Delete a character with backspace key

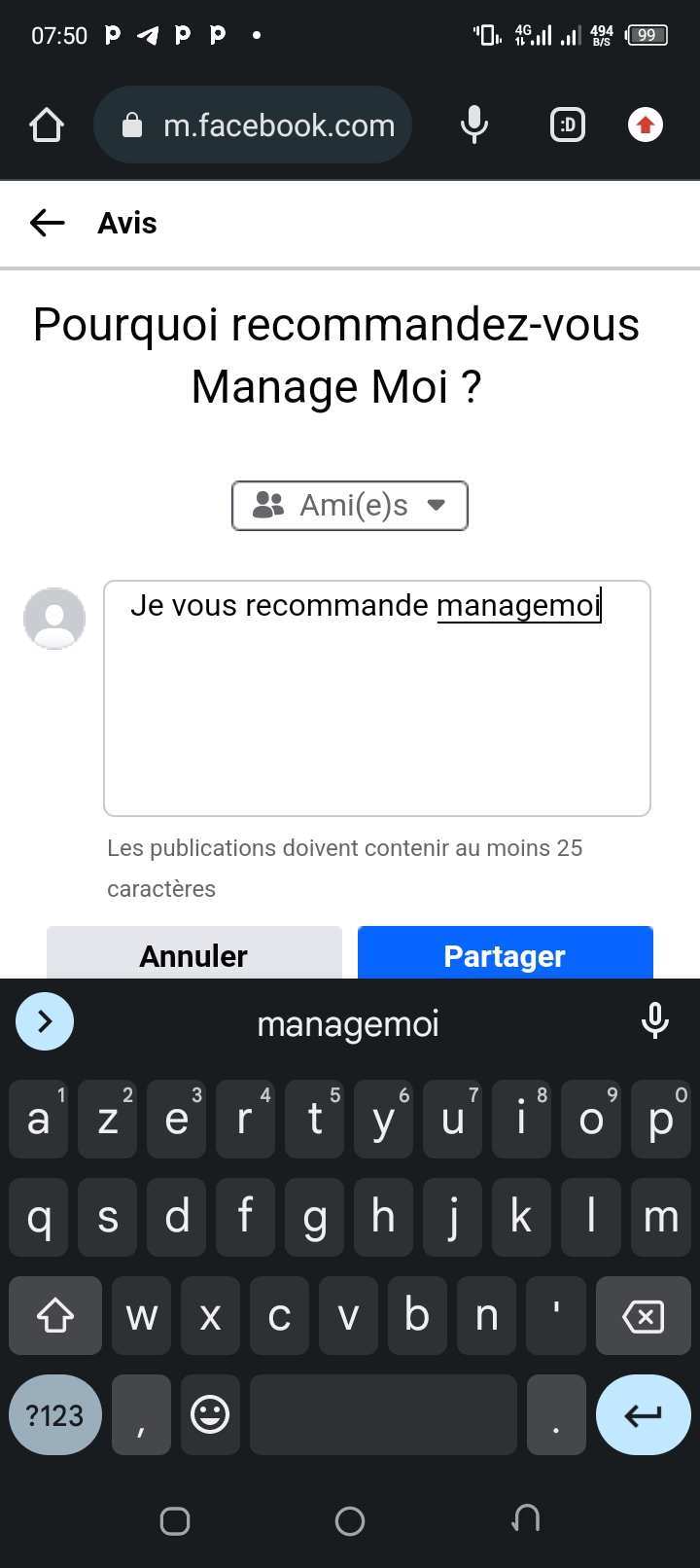tap(643, 1316)
